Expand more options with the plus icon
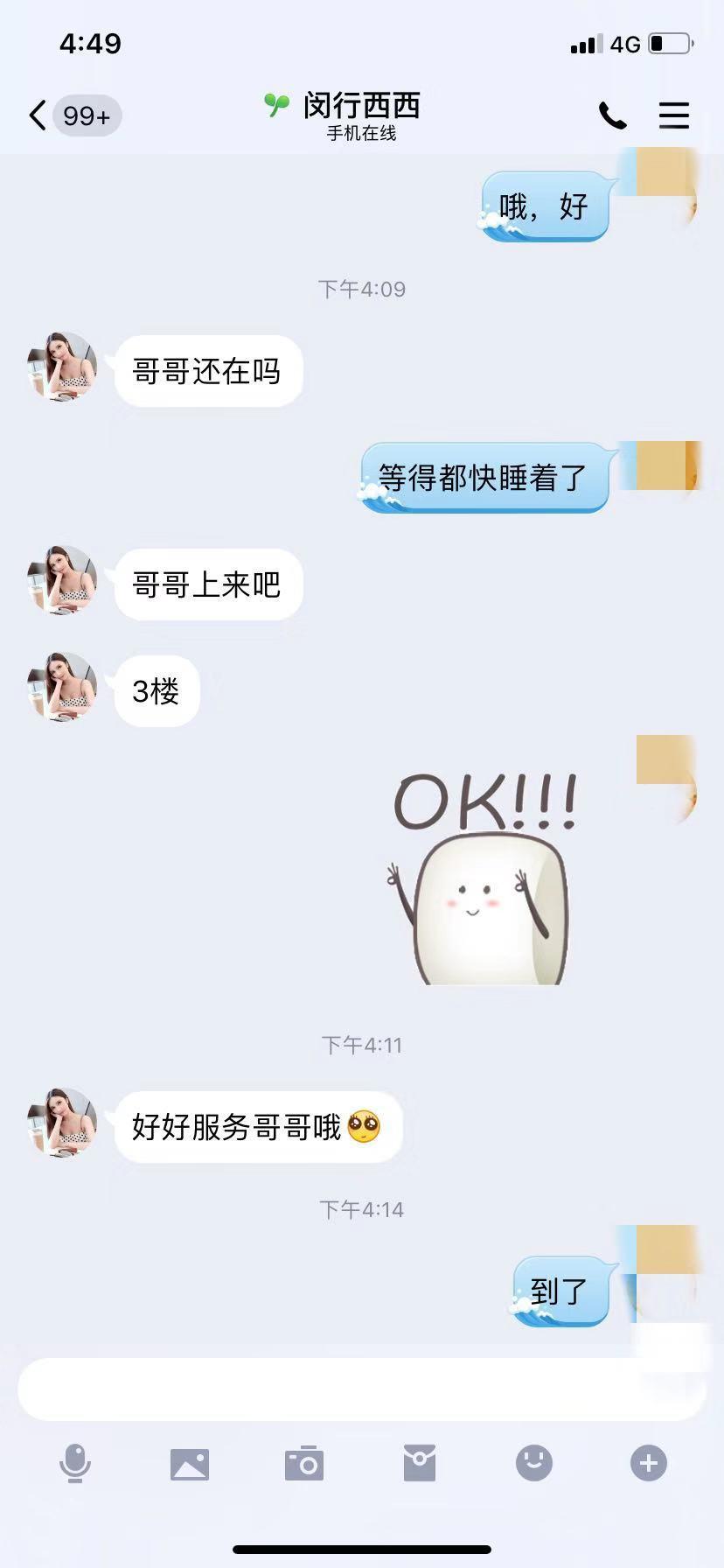The image size is (724, 1568). 649,1463
